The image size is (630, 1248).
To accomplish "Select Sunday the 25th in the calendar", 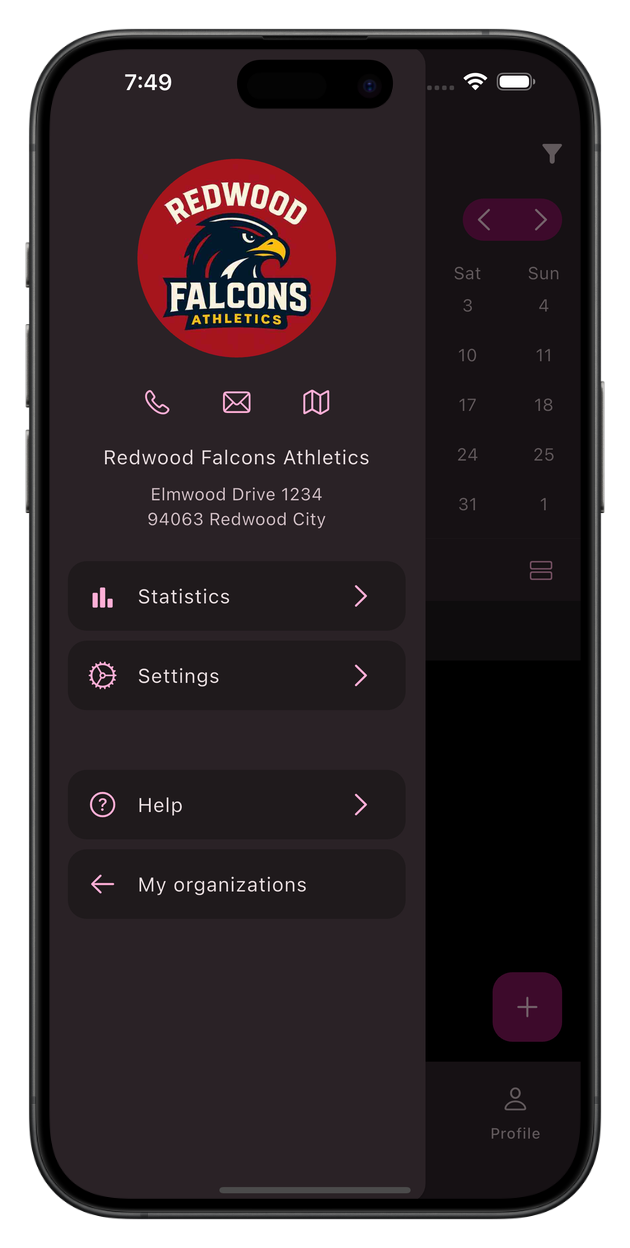I will [x=543, y=455].
